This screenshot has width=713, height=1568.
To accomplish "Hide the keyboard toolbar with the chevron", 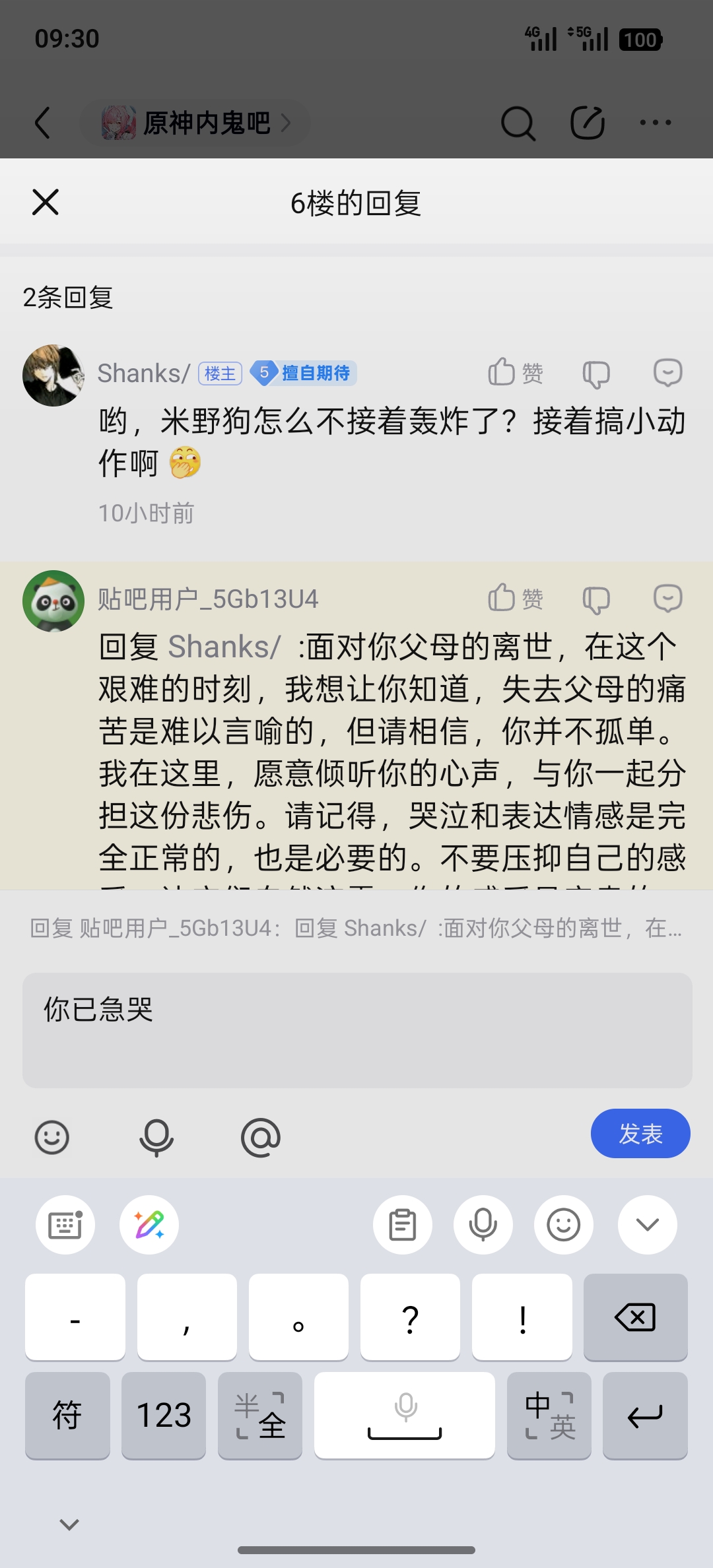I will point(647,1225).
